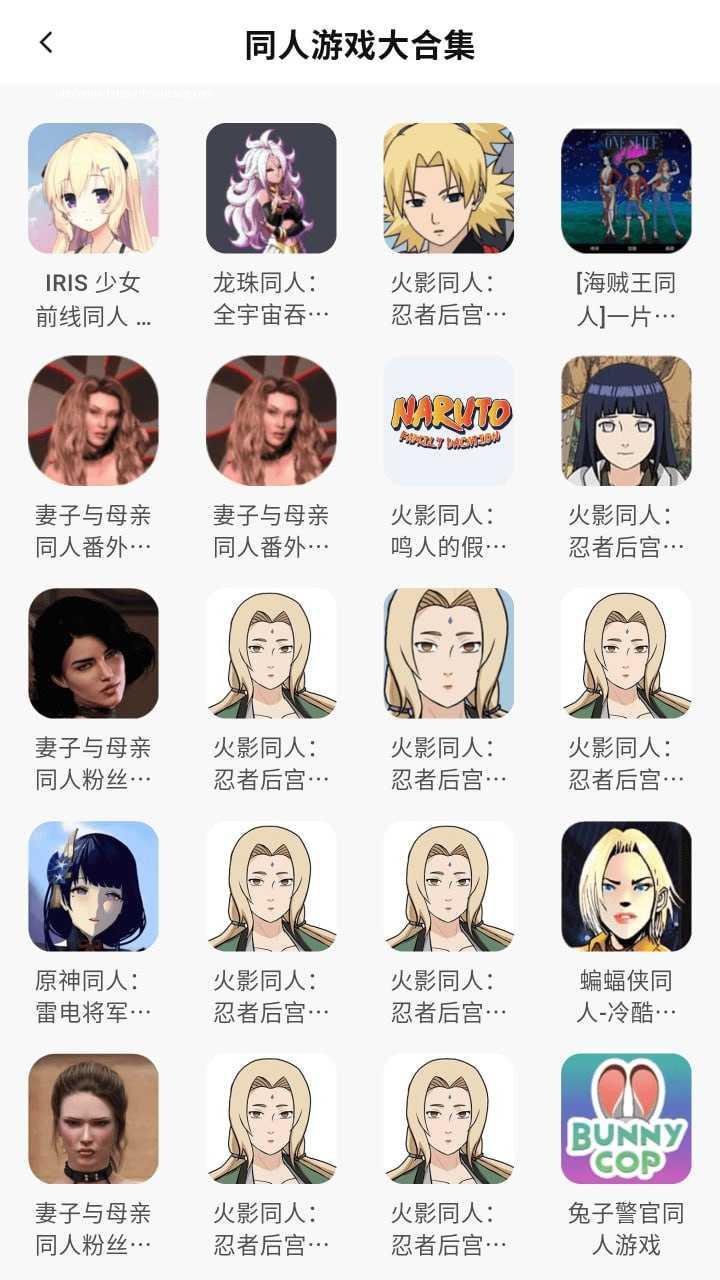This screenshot has width=720, height=1280.
Task: Open IRIS 少女前线同人 game
Action: 93,188
